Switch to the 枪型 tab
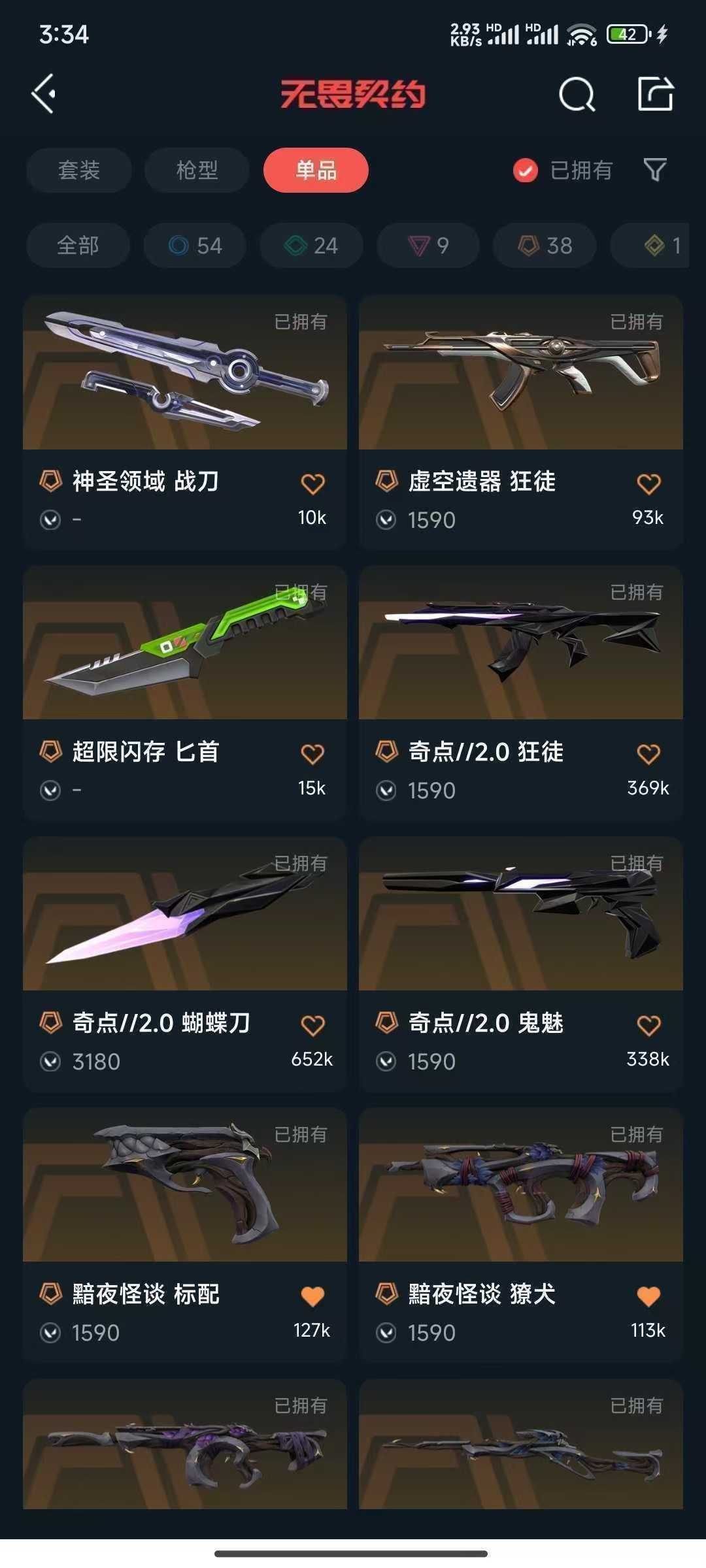Screen dimensions: 706x1568 (195, 171)
